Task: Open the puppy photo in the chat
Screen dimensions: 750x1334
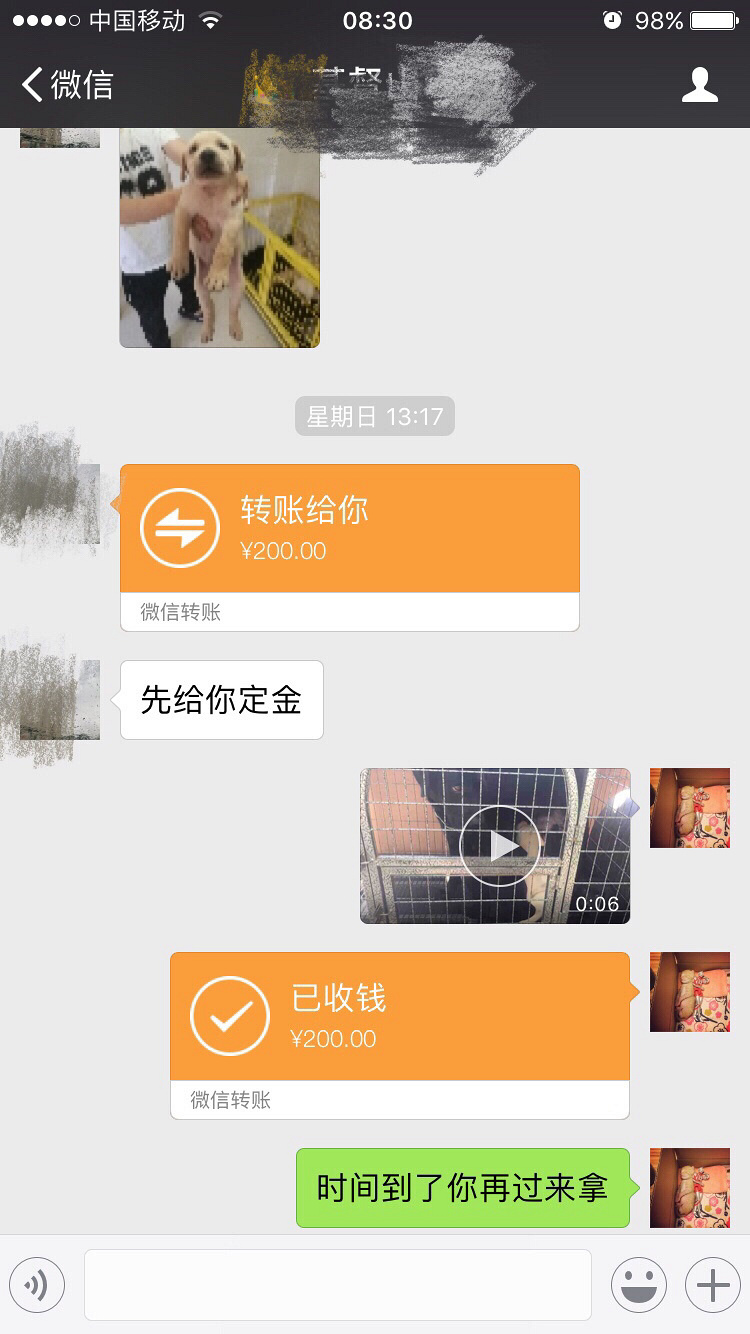Action: click(219, 238)
